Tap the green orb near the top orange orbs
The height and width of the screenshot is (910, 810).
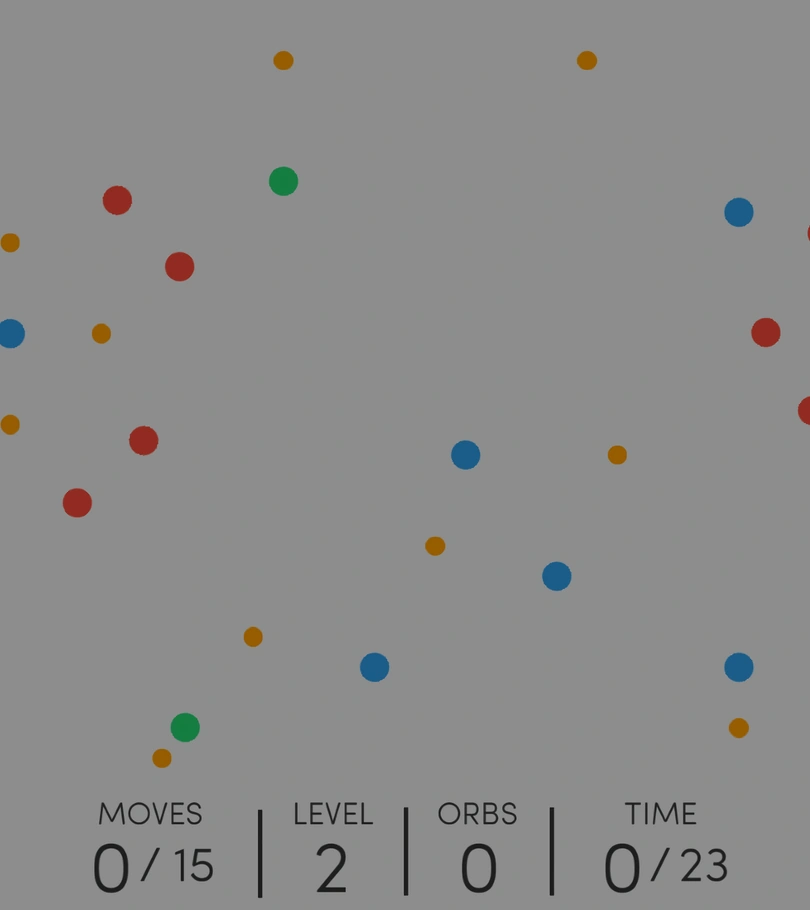point(283,181)
